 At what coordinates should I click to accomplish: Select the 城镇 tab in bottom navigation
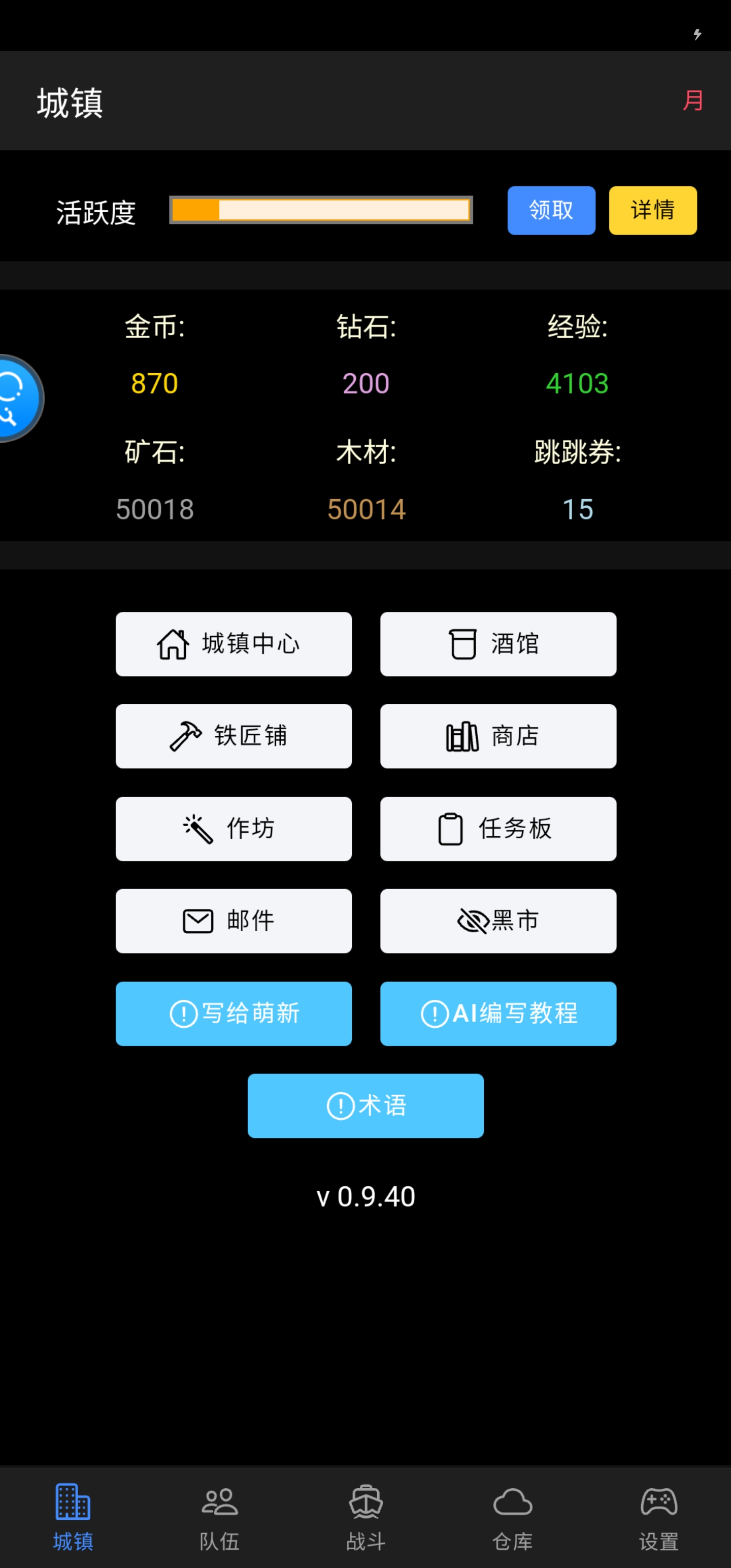click(x=73, y=1517)
